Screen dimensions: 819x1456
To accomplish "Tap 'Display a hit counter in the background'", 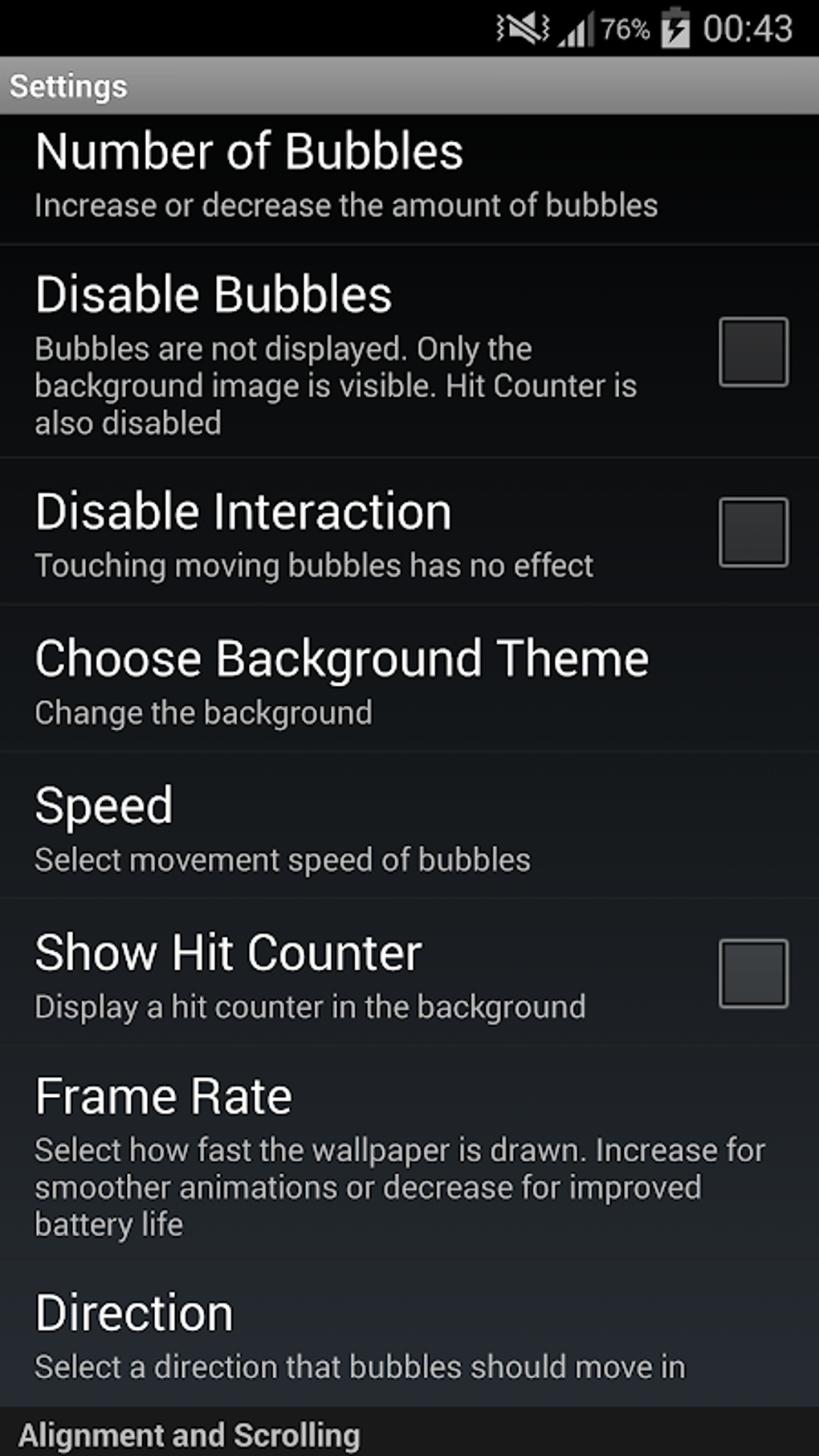I will (310, 1006).
